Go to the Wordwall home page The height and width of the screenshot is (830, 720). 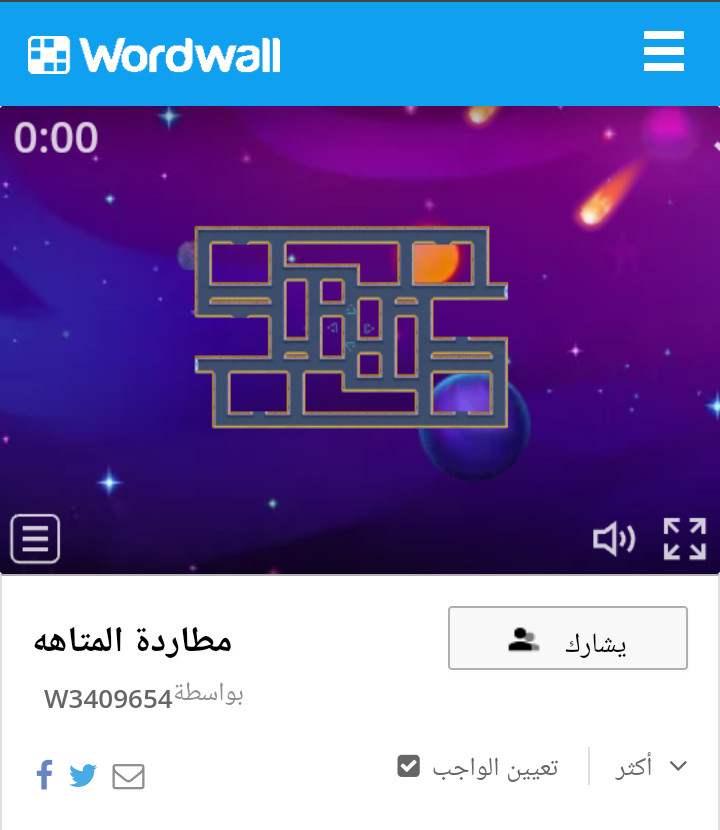(154, 55)
